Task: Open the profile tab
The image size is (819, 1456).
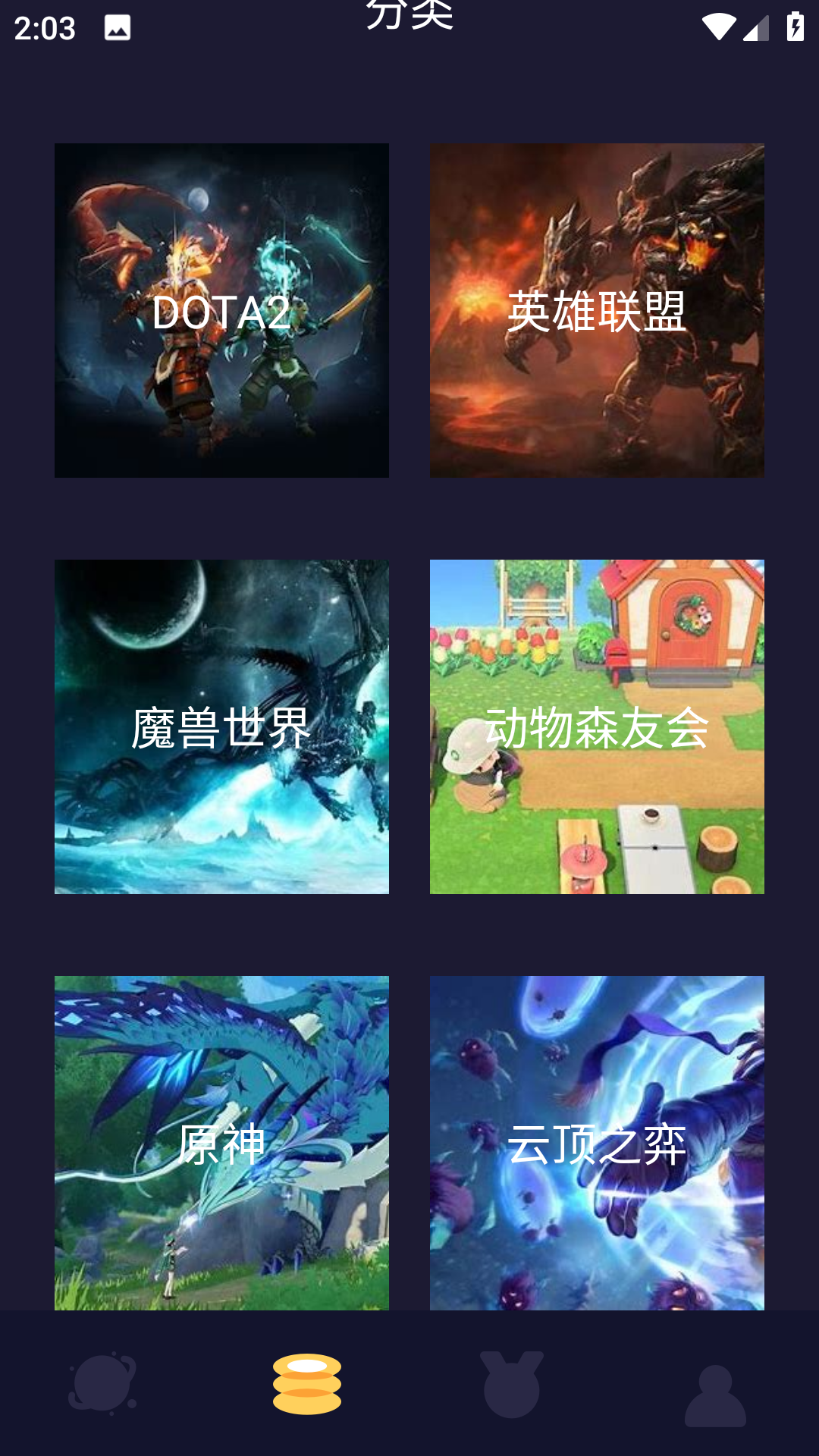Action: (715, 1394)
